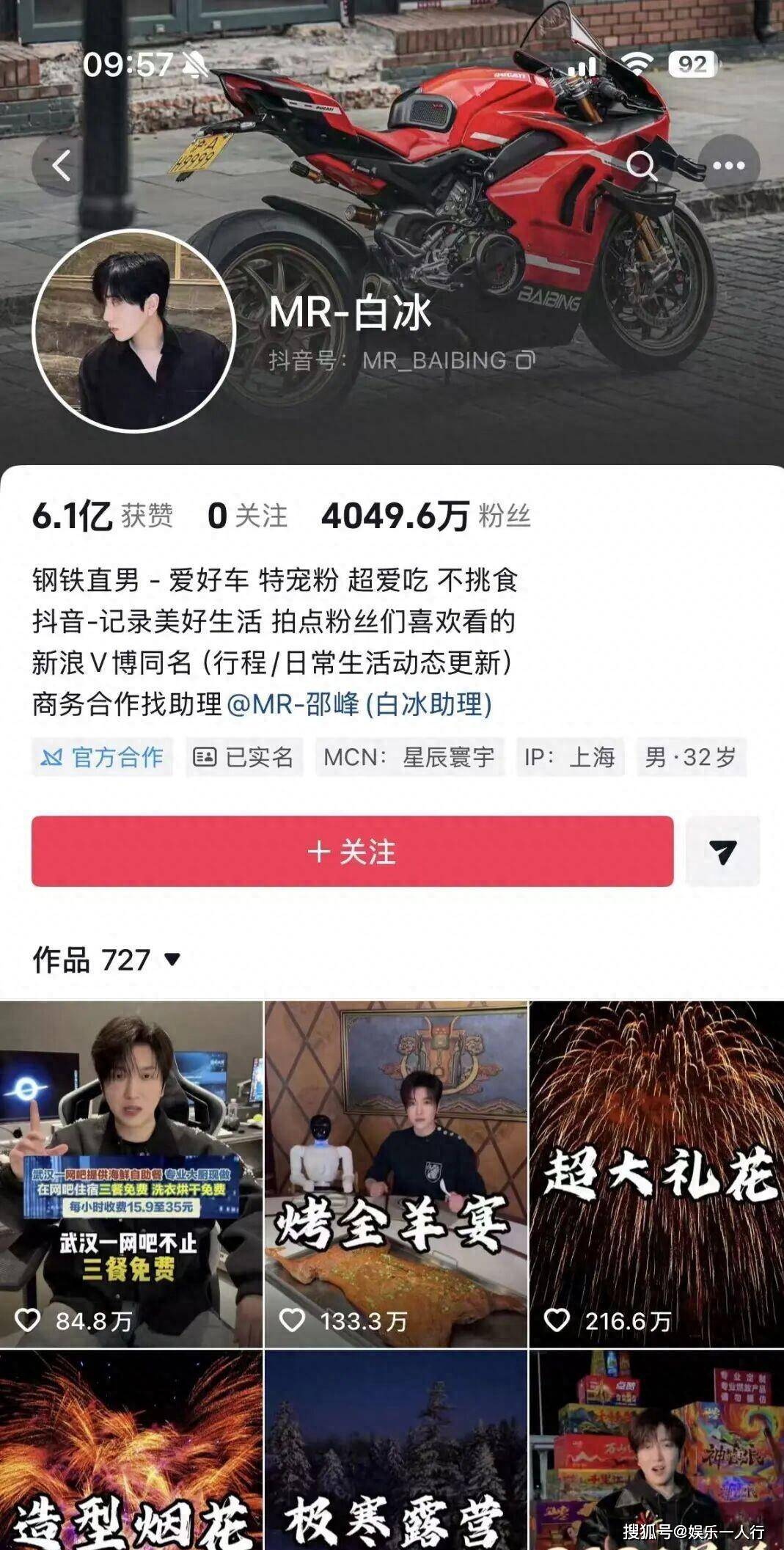This screenshot has height=1550, width=784.
Task: Open MCN 星辰寰宇 tag
Action: tap(409, 757)
